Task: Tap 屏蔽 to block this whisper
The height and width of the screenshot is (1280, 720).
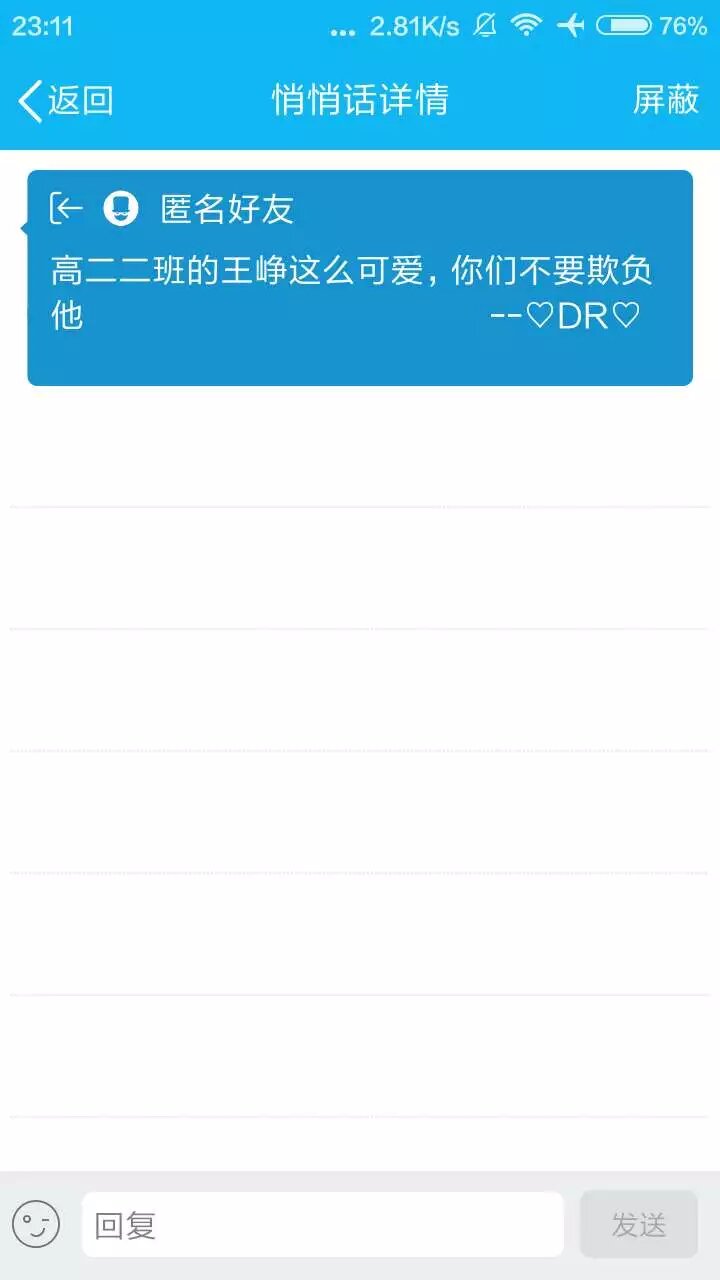Action: (x=665, y=100)
